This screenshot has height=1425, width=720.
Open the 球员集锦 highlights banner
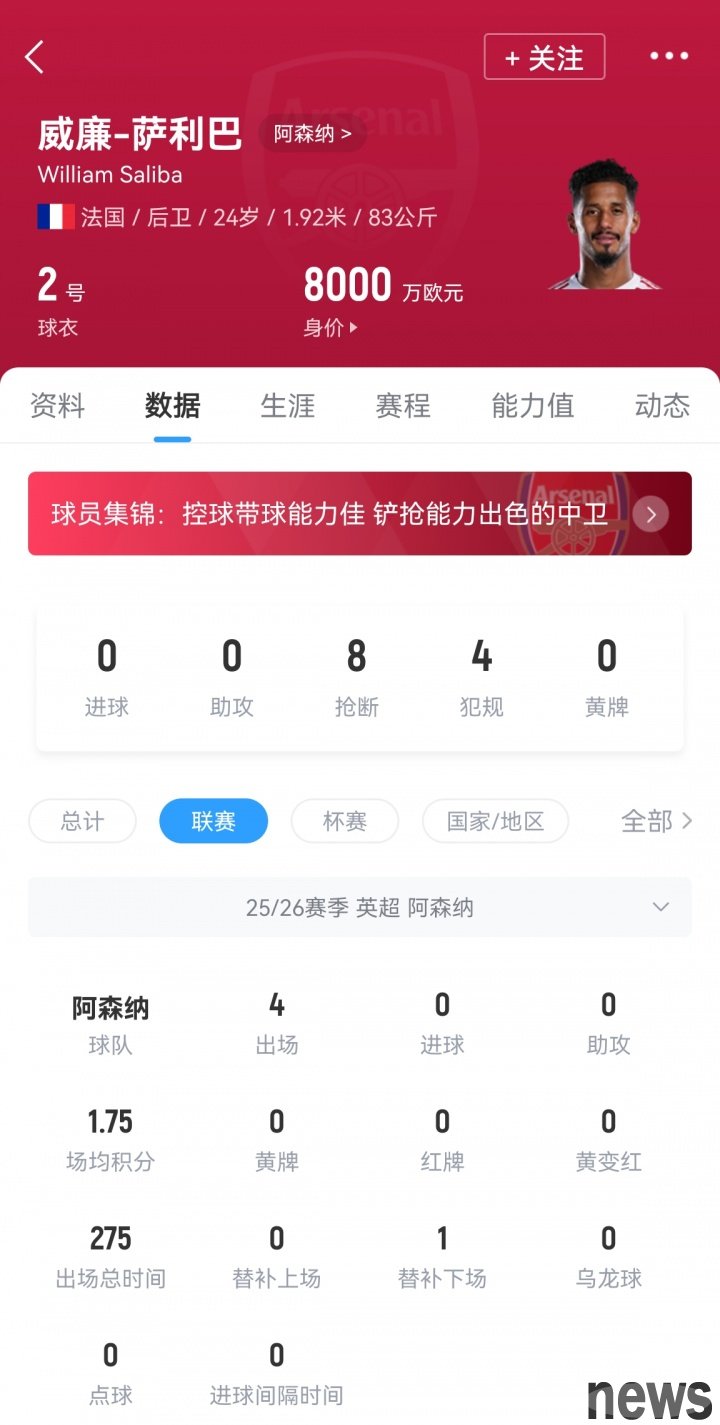click(360, 514)
